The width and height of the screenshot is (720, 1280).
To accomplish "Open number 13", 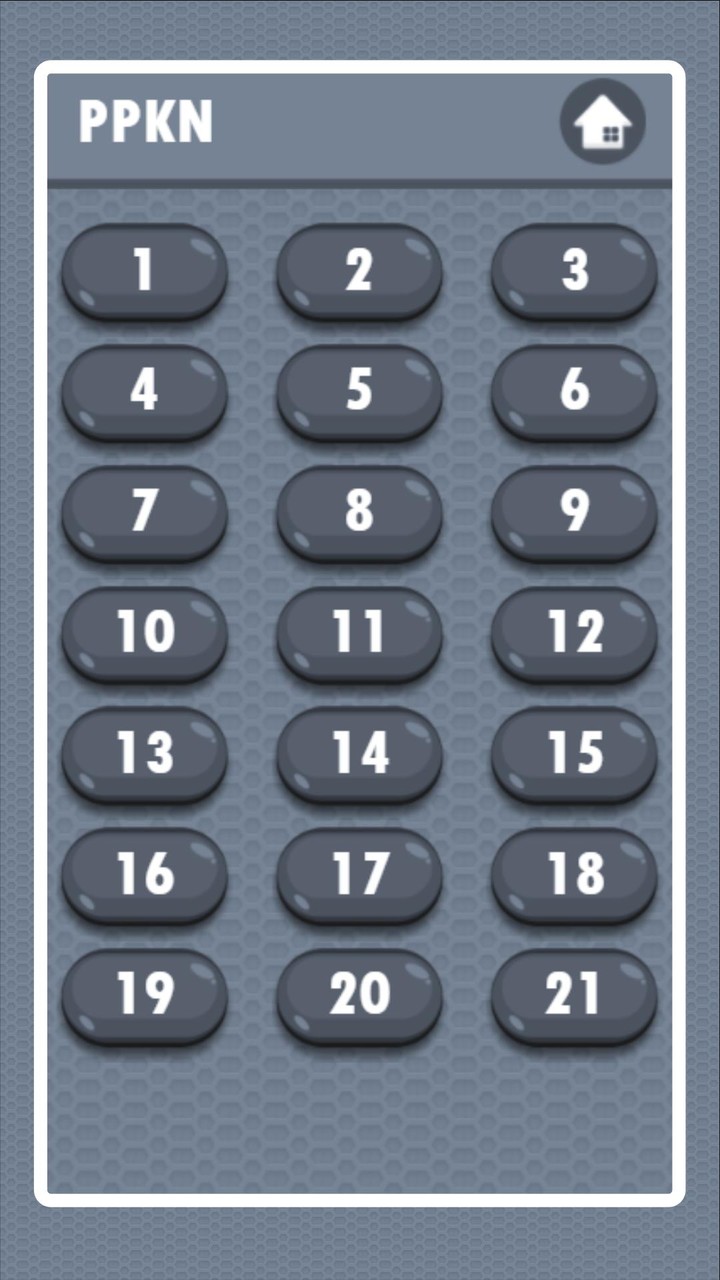I will coord(145,755).
